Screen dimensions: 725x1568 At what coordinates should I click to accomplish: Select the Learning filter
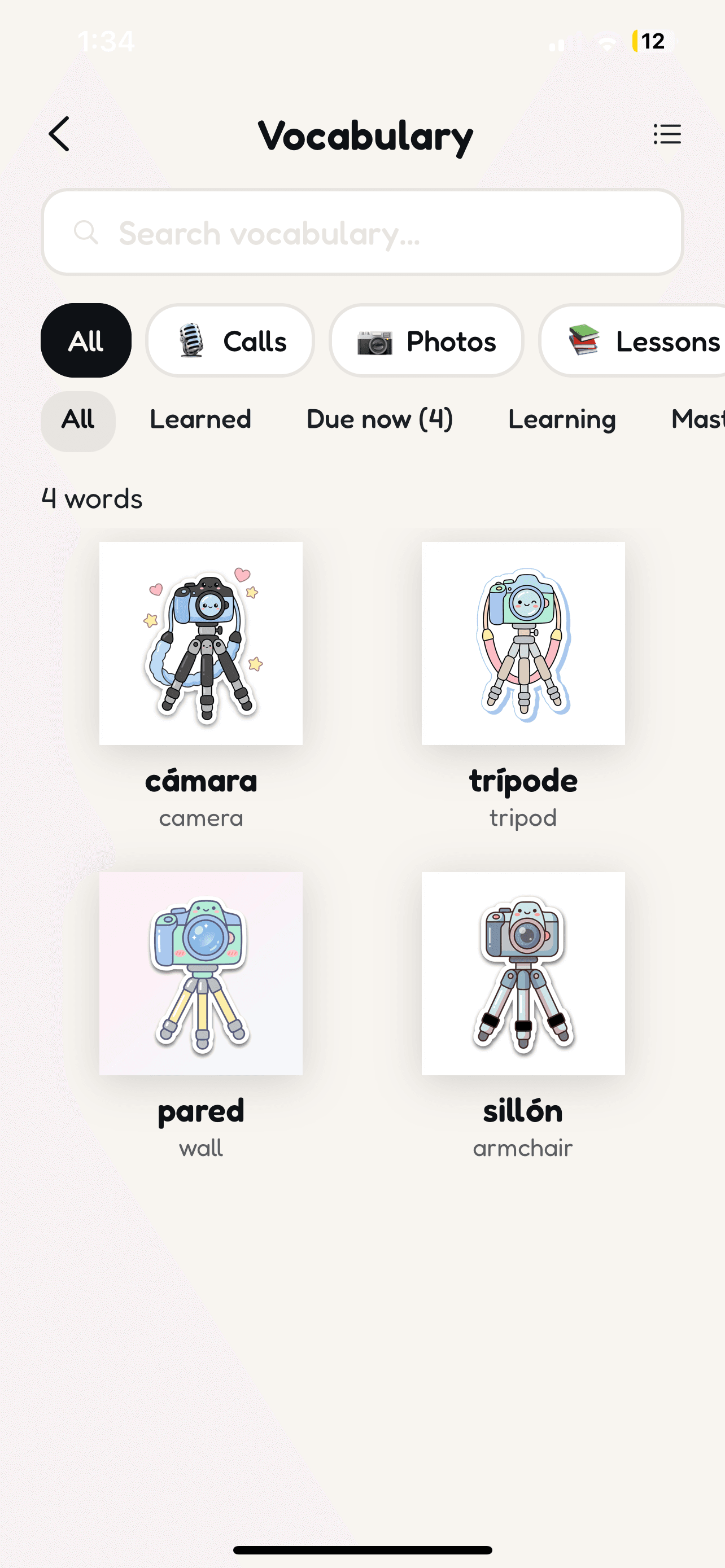coord(561,419)
